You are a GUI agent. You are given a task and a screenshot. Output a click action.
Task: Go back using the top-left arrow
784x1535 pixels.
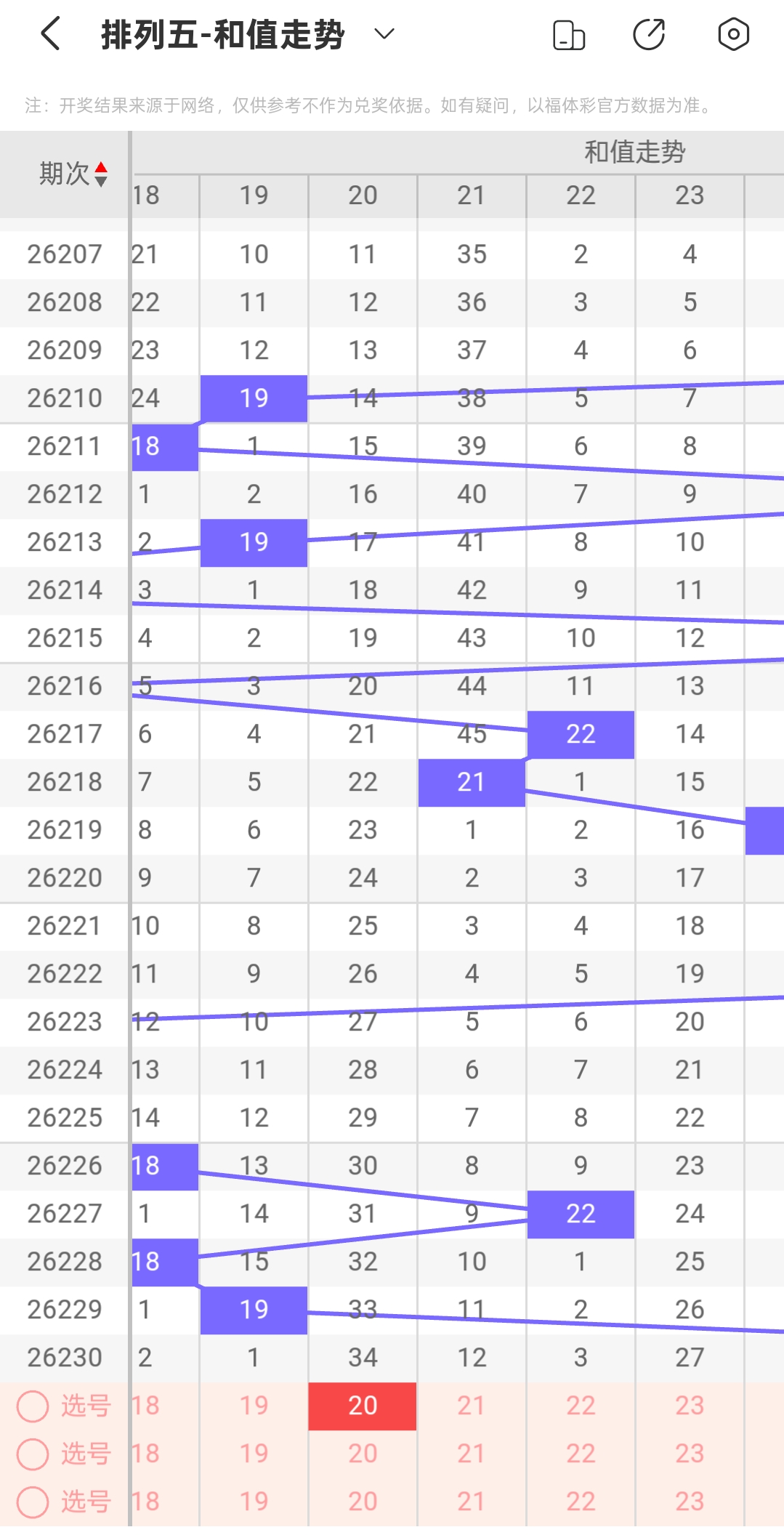(x=50, y=34)
